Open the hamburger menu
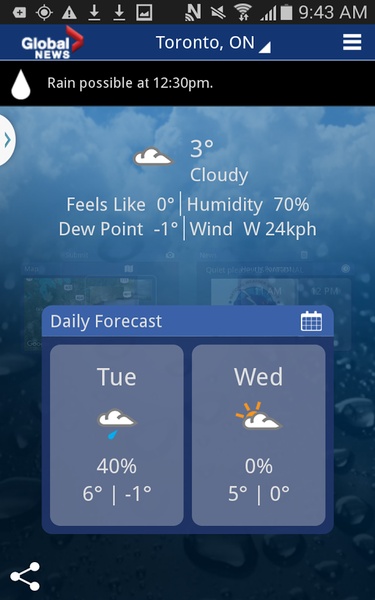 tap(352, 42)
